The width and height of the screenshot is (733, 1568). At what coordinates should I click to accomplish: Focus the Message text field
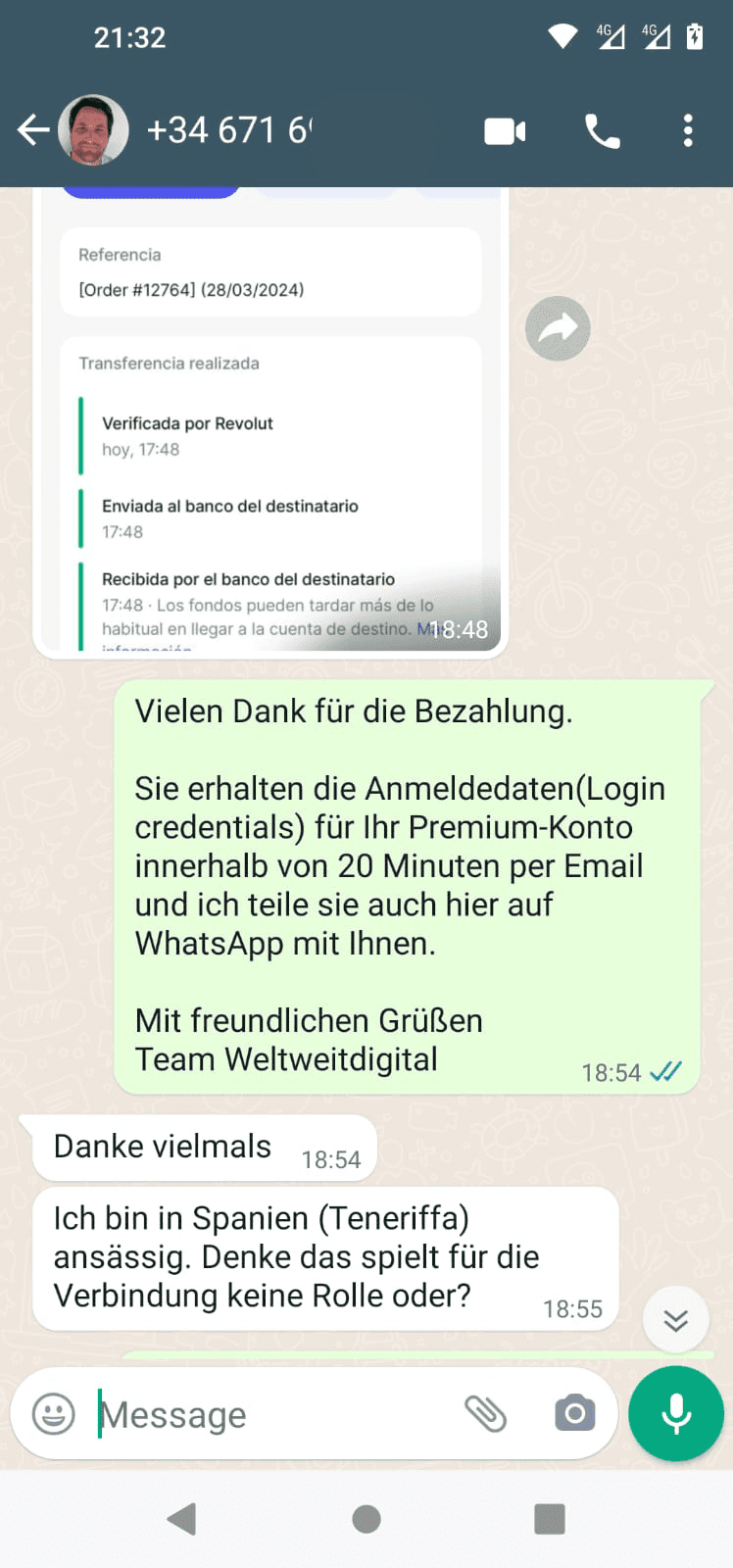[x=274, y=1414]
